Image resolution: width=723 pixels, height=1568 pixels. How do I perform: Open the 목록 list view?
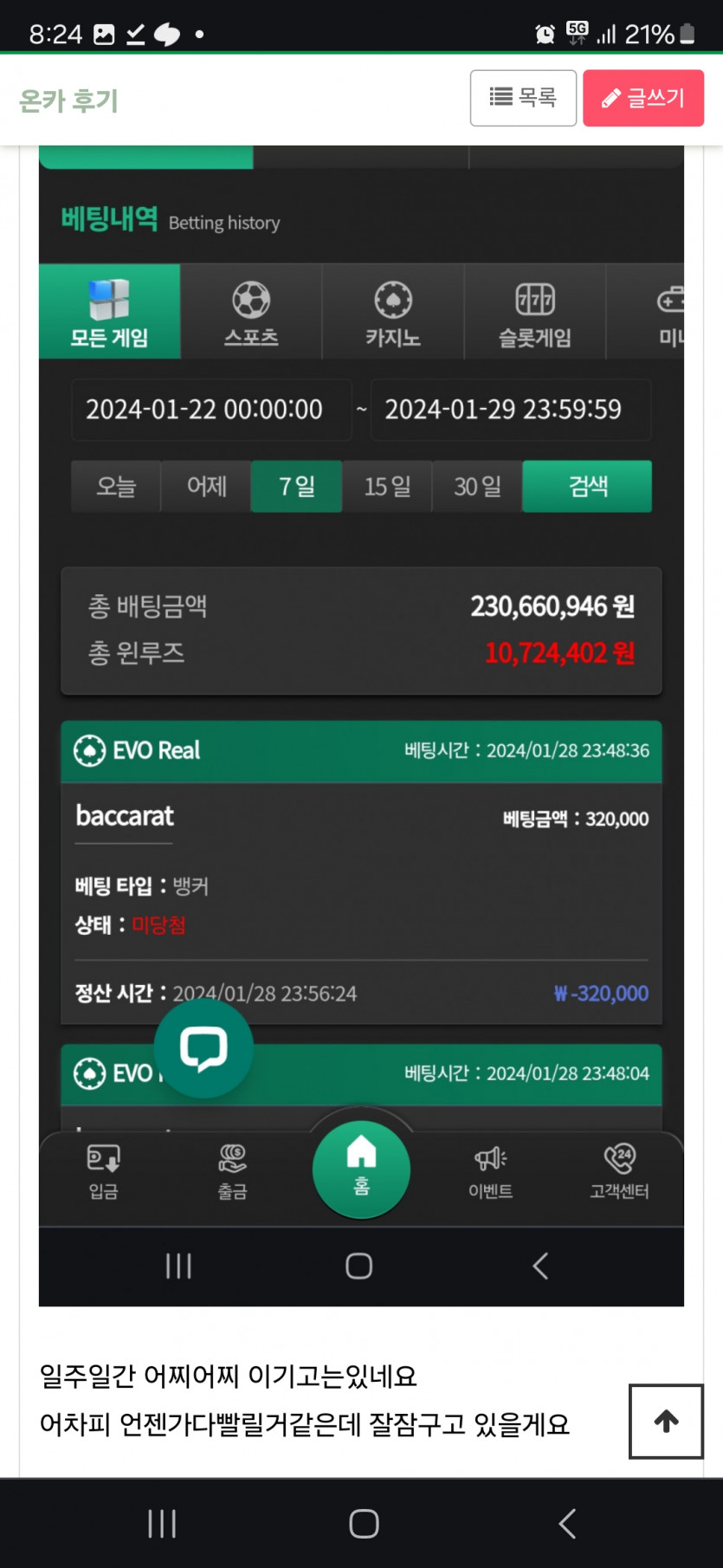(523, 98)
